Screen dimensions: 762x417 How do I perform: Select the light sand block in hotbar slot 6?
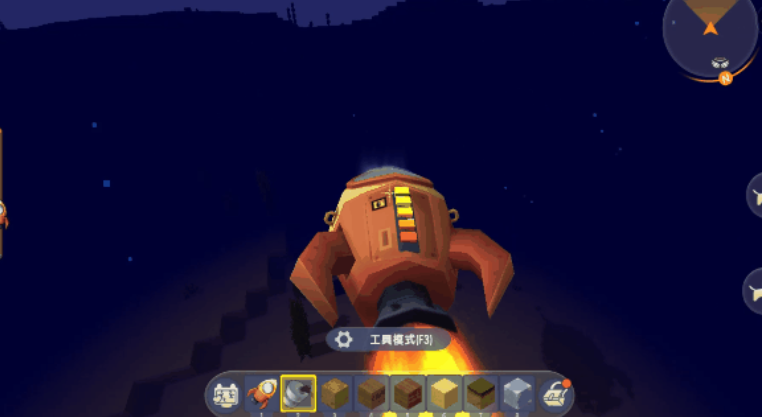444,393
